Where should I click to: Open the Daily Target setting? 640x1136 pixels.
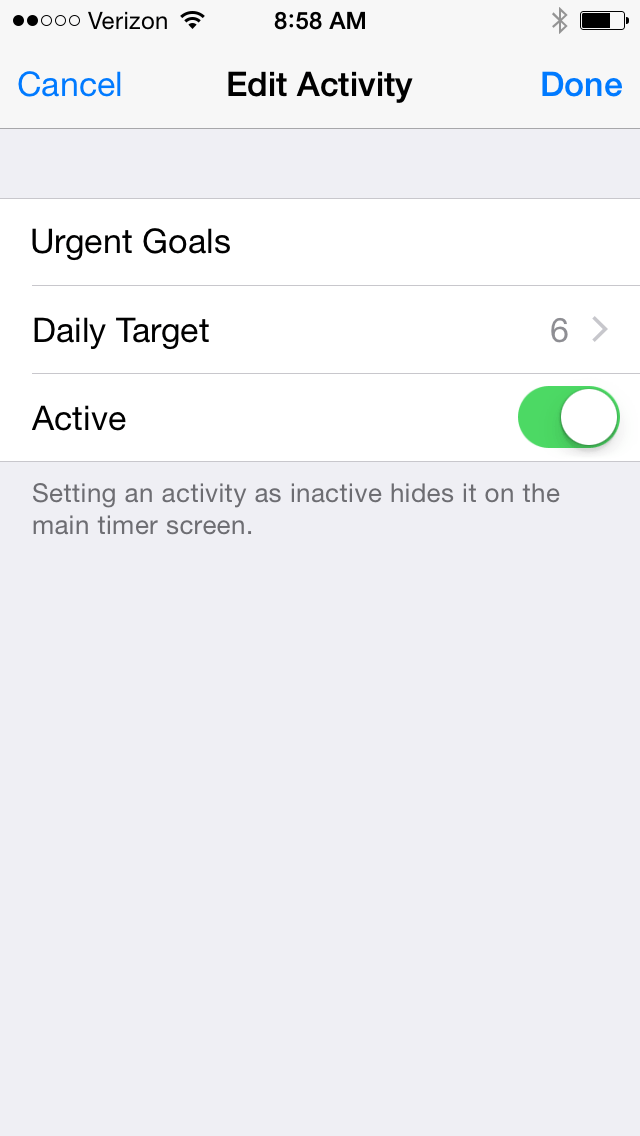pos(320,330)
